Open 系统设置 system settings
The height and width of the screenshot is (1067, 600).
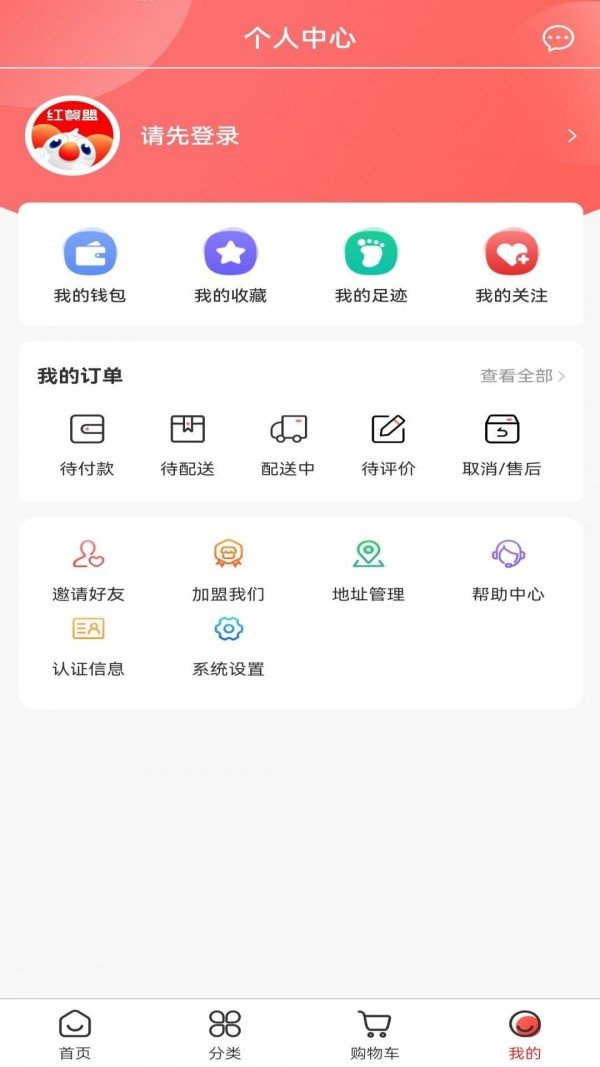pos(229,646)
